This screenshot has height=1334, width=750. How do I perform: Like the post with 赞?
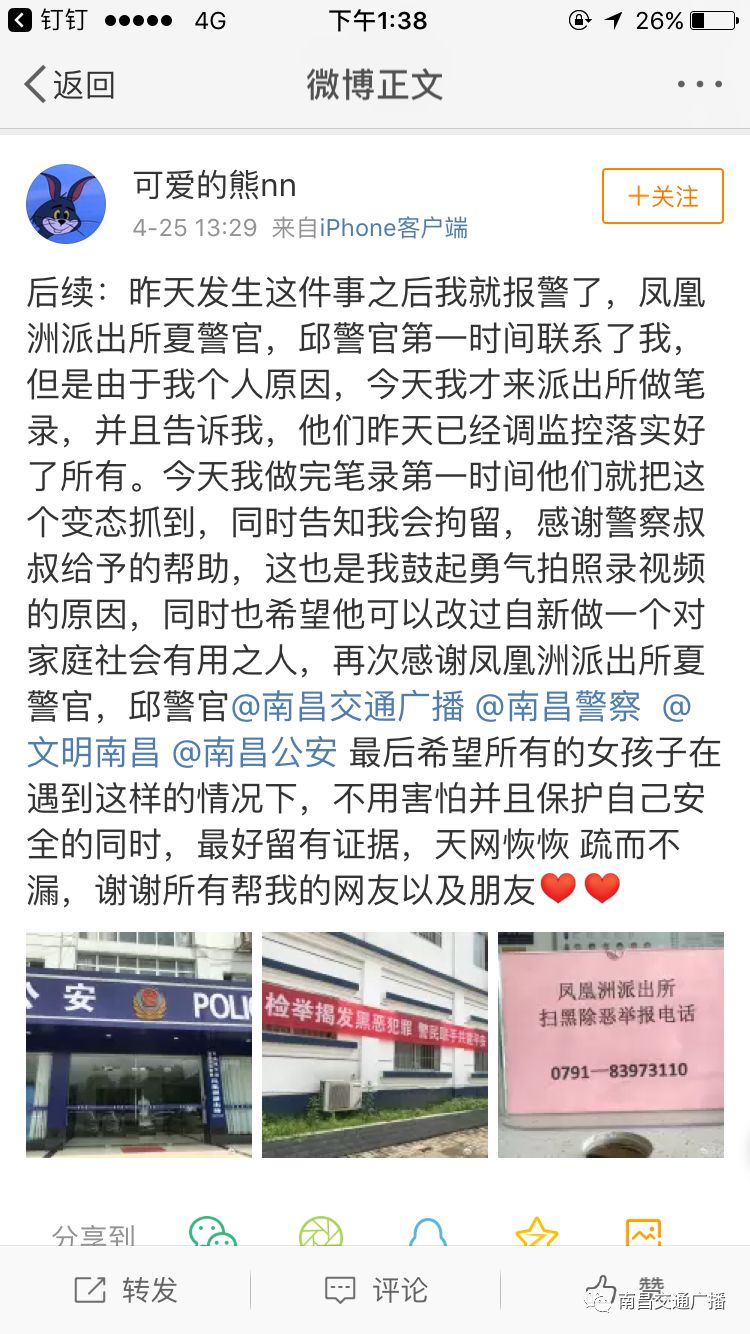pyautogui.click(x=626, y=1288)
